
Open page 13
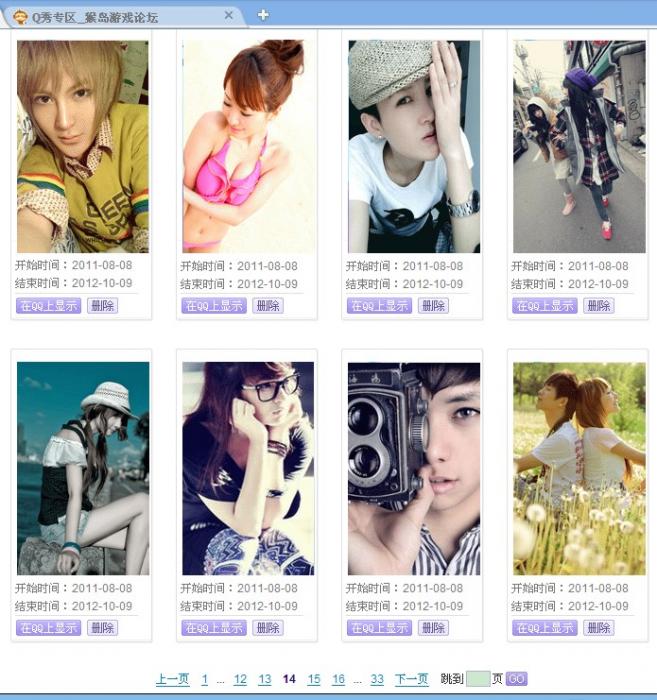pyautogui.click(x=264, y=679)
